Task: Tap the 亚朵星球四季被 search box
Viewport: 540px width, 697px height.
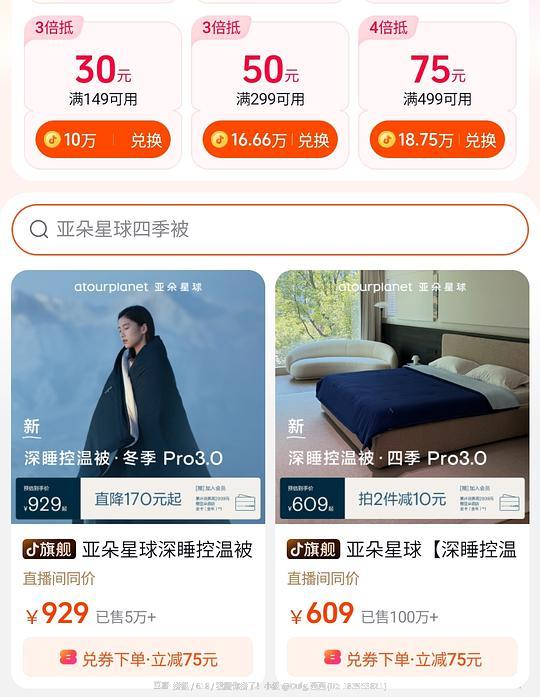Action: click(x=270, y=229)
